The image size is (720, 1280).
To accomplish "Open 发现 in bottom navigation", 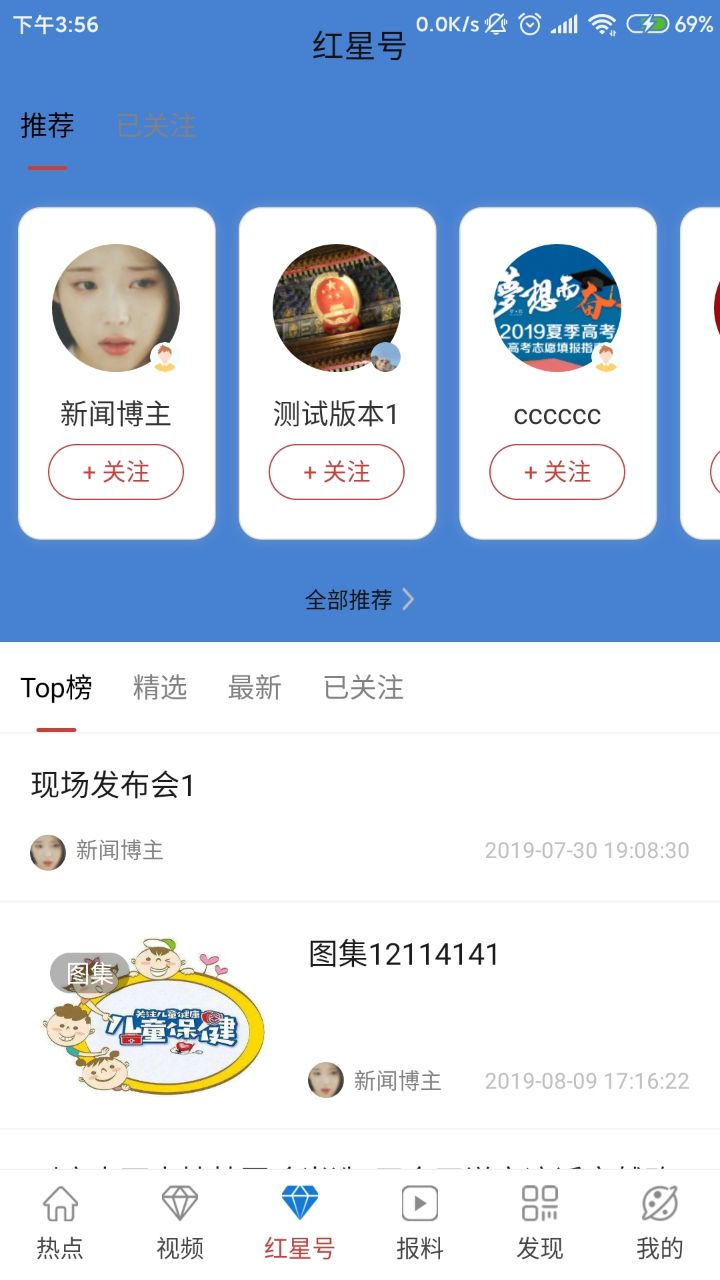I will coord(540,1222).
